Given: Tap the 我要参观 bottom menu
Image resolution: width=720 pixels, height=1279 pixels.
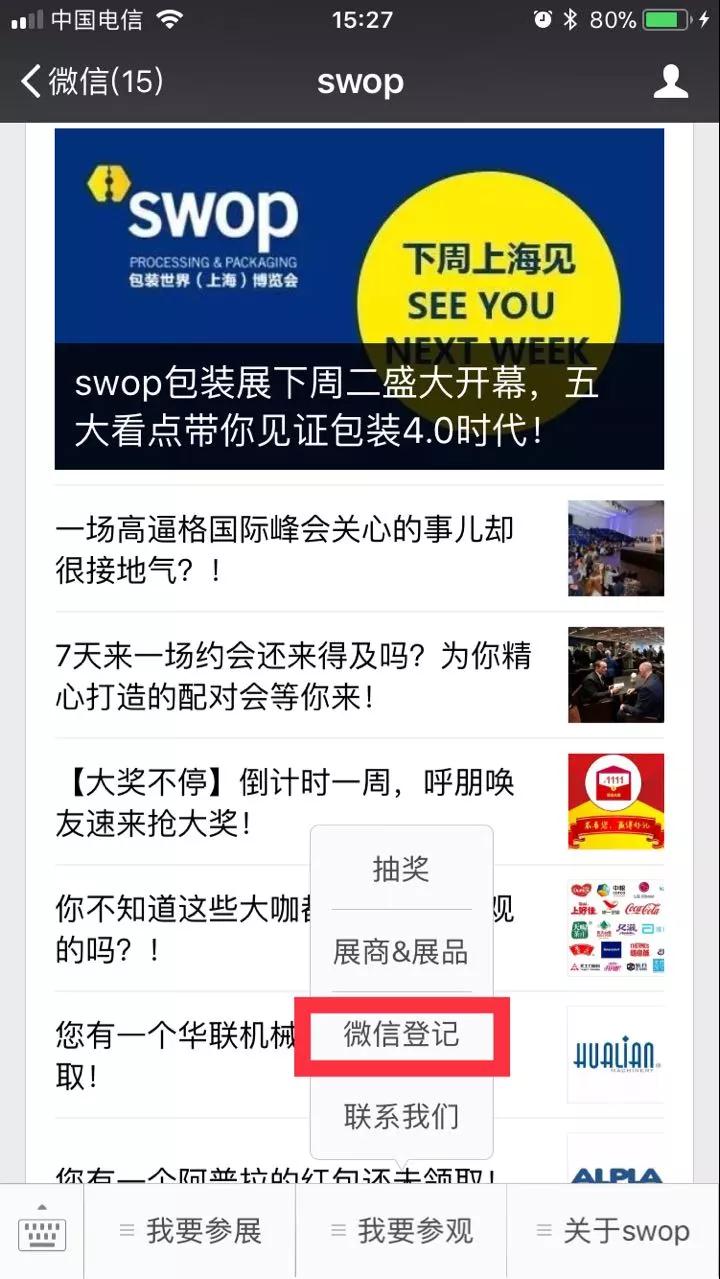Looking at the screenshot, I should [402, 1231].
